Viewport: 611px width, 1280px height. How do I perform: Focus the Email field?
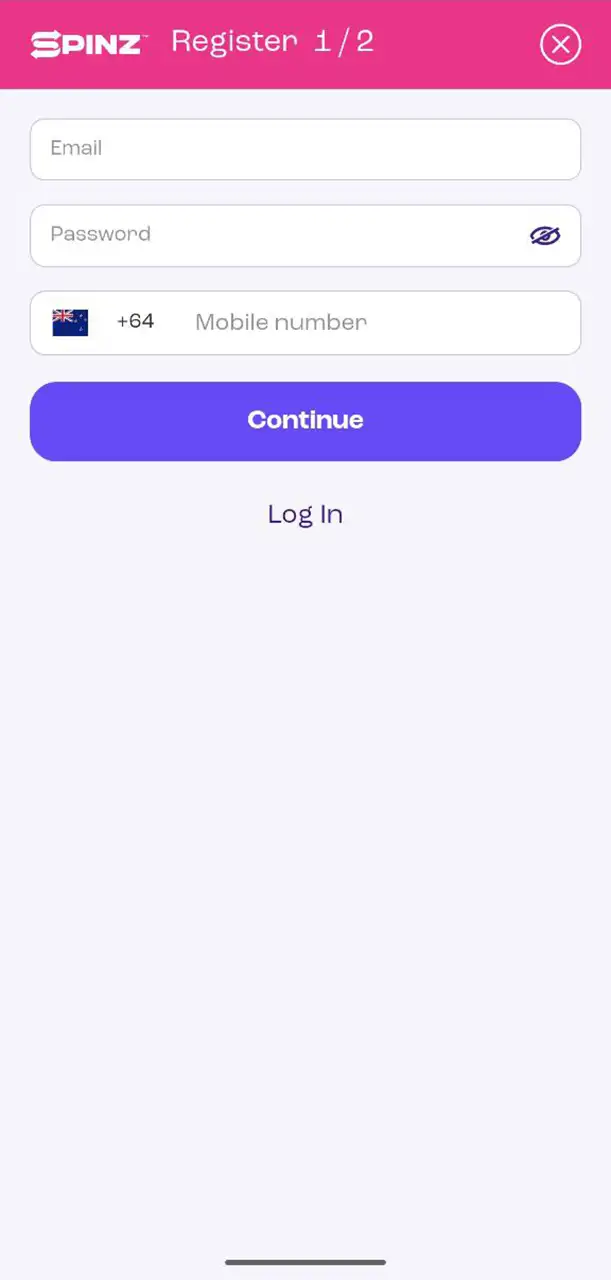[x=305, y=149]
